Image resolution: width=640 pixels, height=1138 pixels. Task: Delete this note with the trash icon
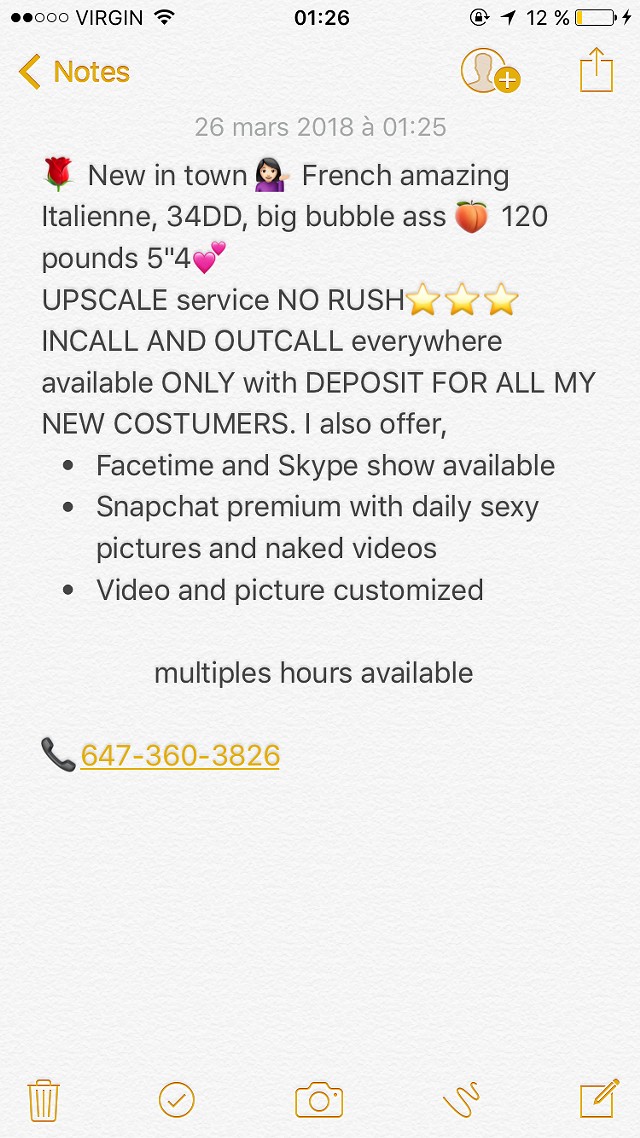click(43, 1100)
